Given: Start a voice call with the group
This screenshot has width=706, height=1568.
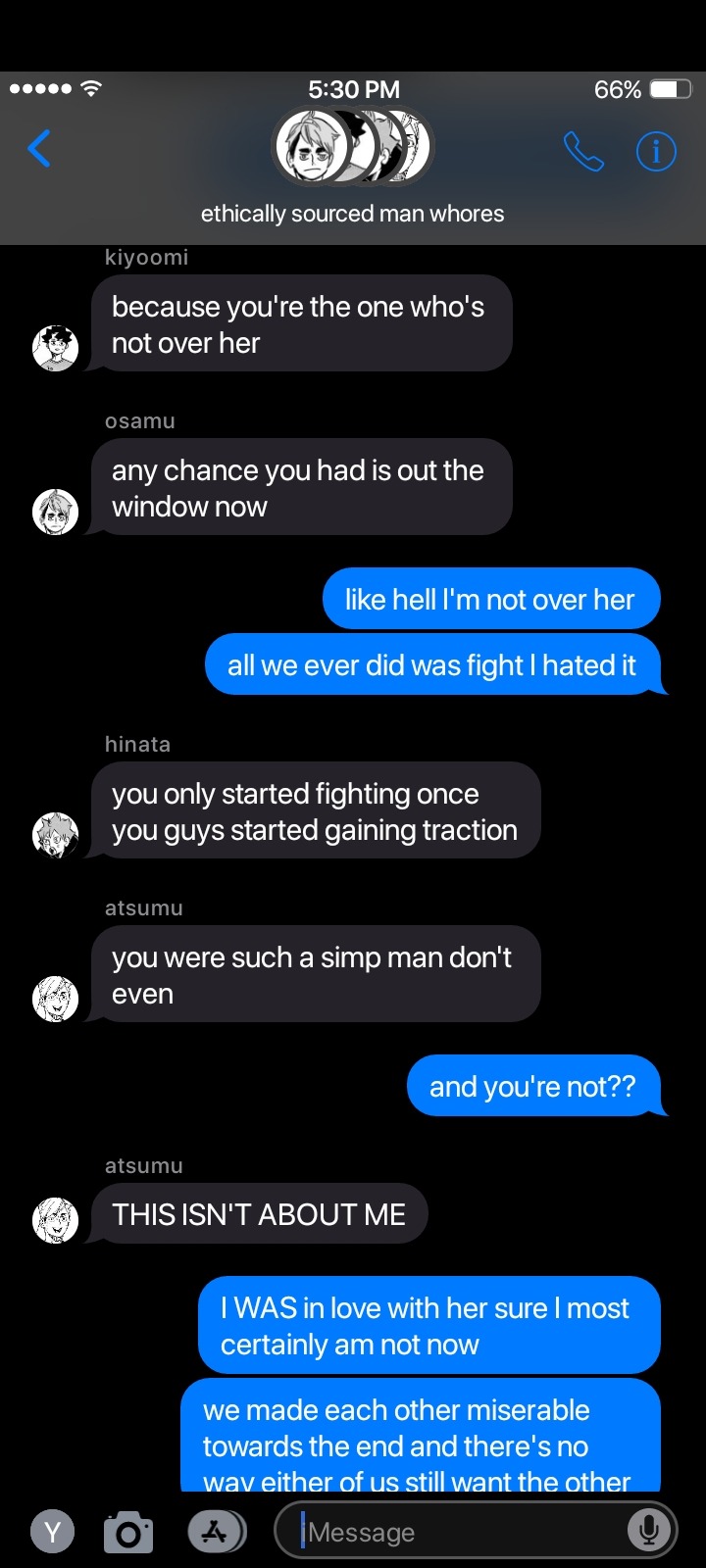Looking at the screenshot, I should pyautogui.click(x=583, y=152).
